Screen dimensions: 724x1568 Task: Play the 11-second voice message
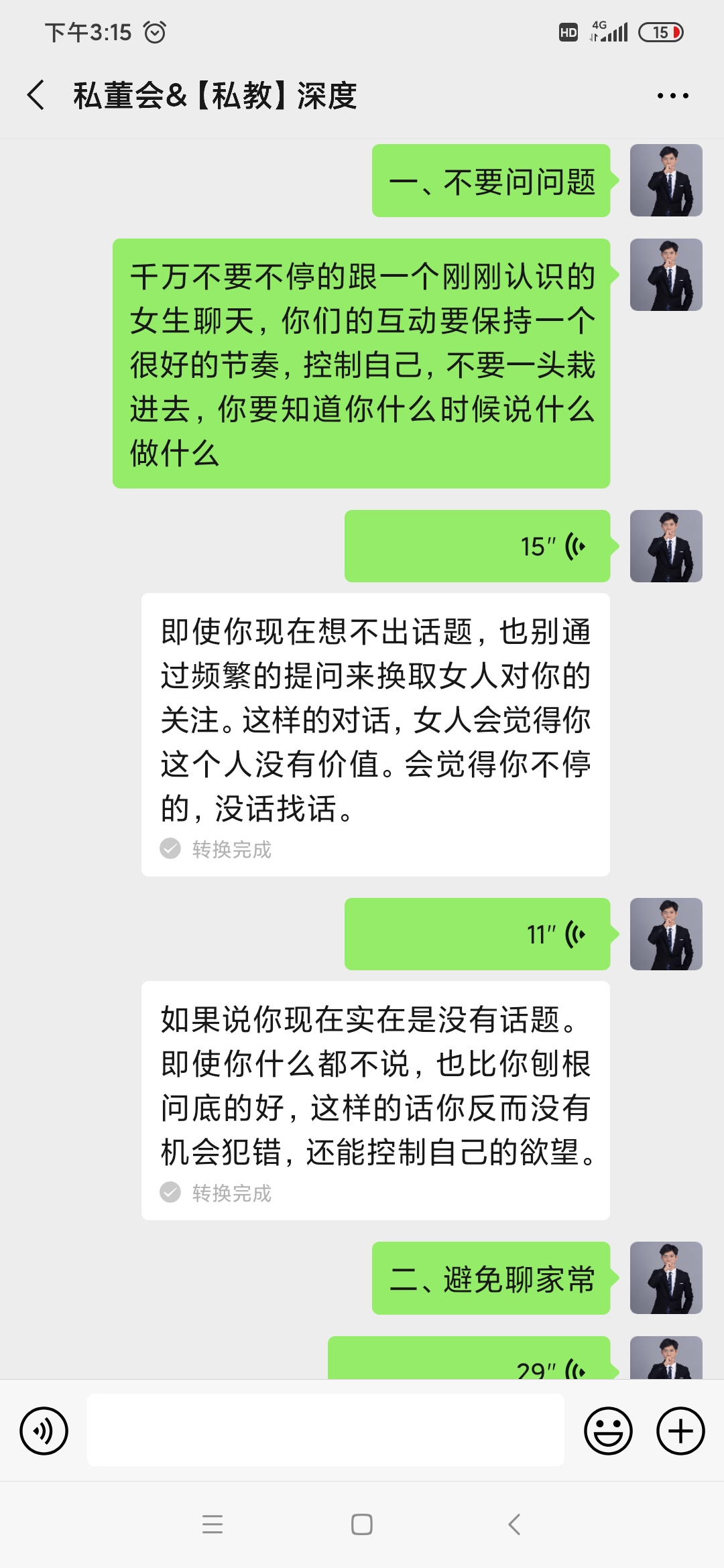pyautogui.click(x=477, y=934)
